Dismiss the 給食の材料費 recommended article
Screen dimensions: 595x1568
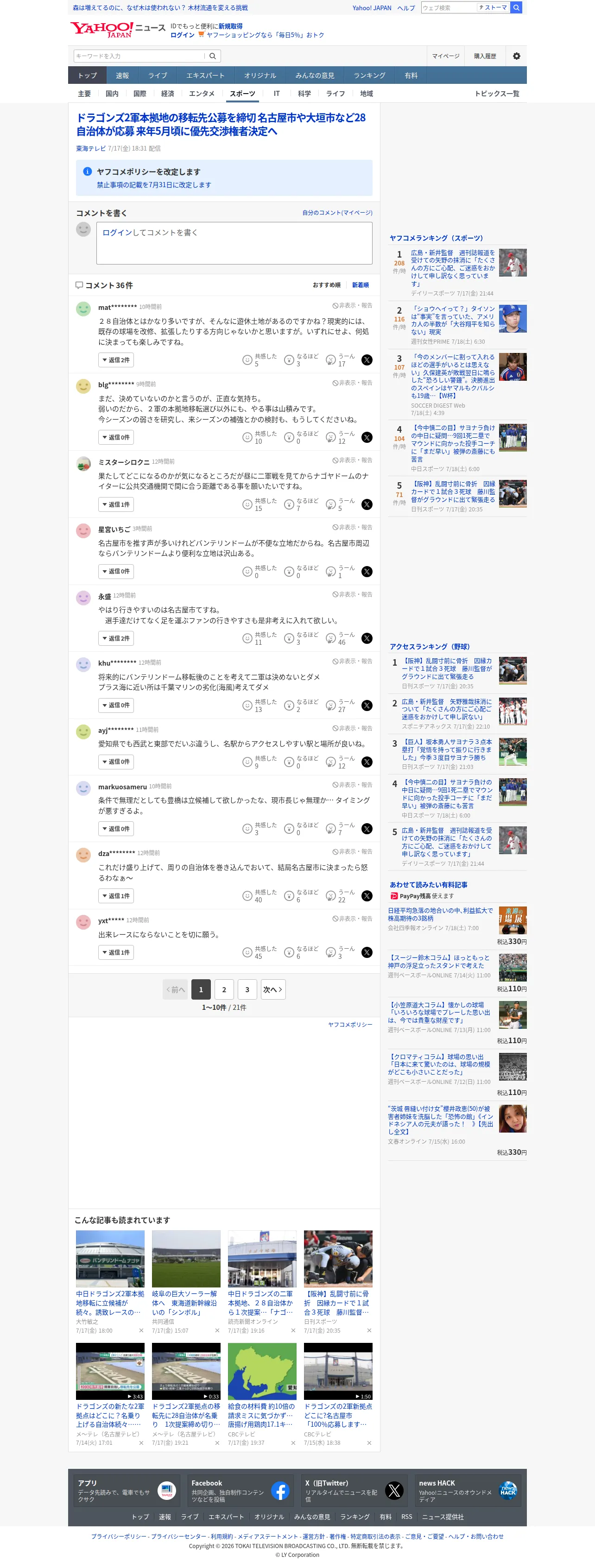293,1442
